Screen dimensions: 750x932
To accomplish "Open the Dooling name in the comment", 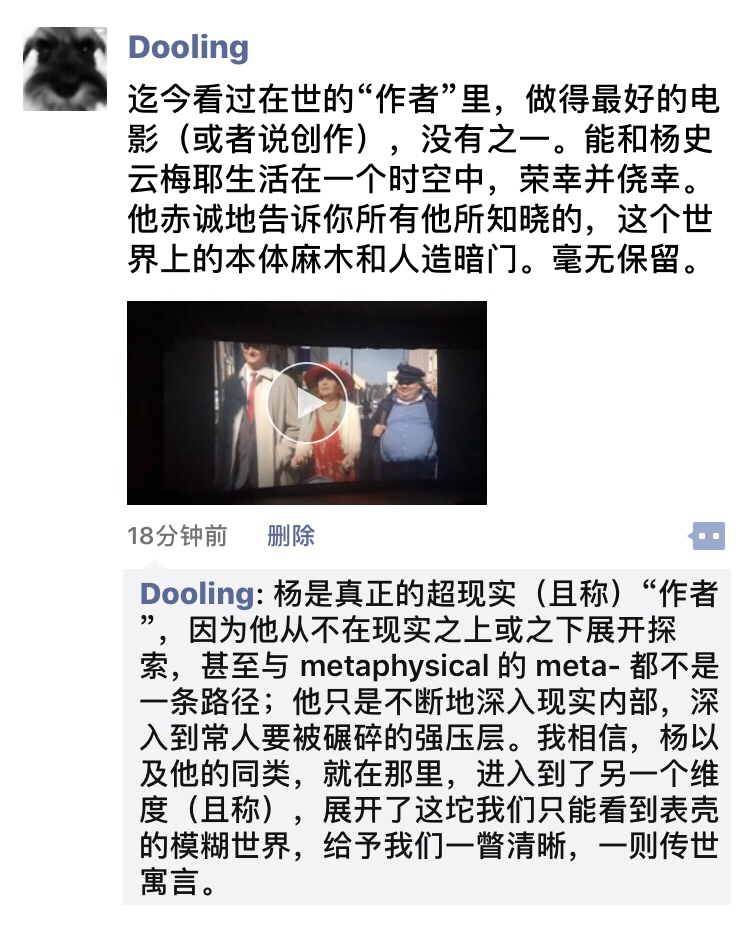I will click(197, 593).
